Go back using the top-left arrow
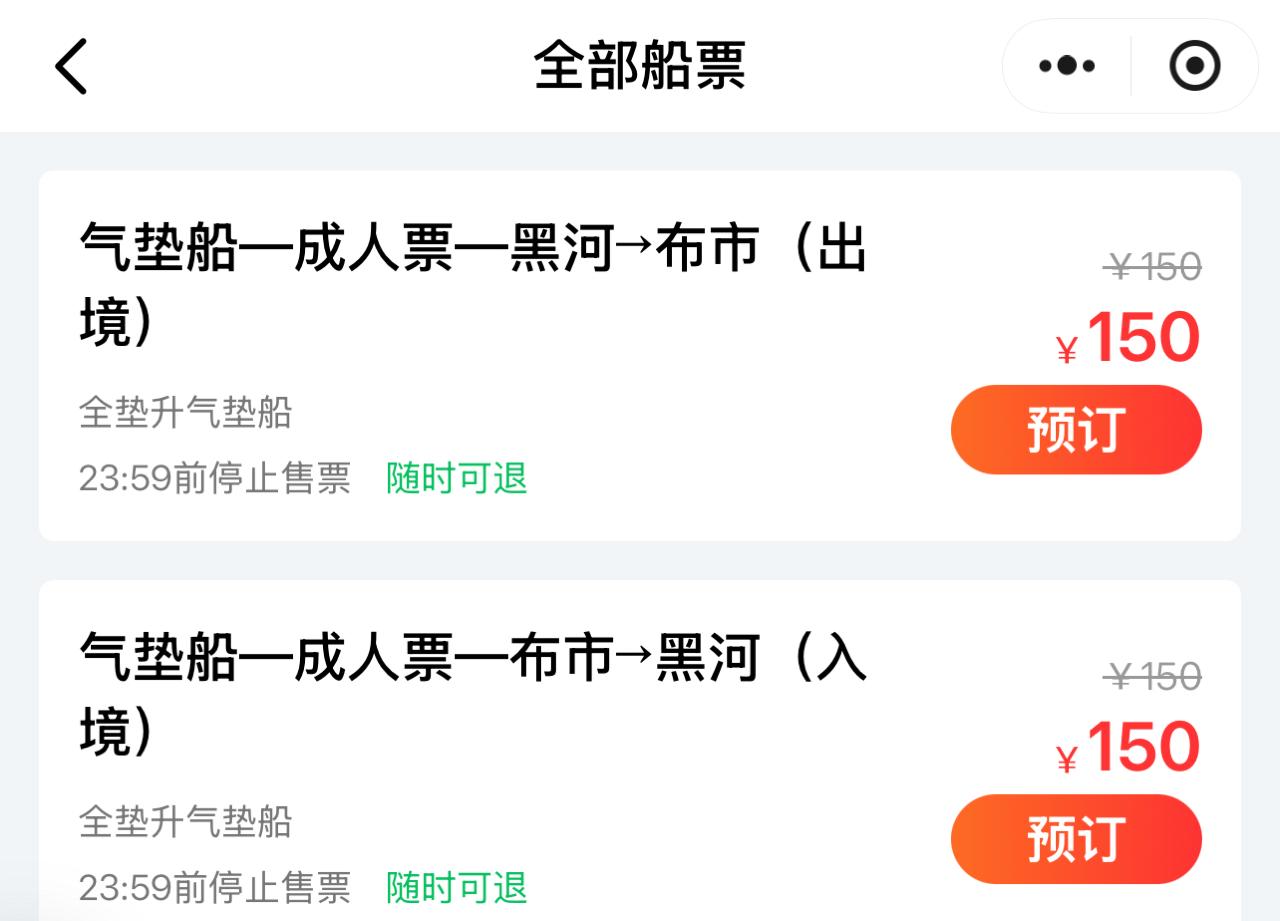 pos(71,67)
